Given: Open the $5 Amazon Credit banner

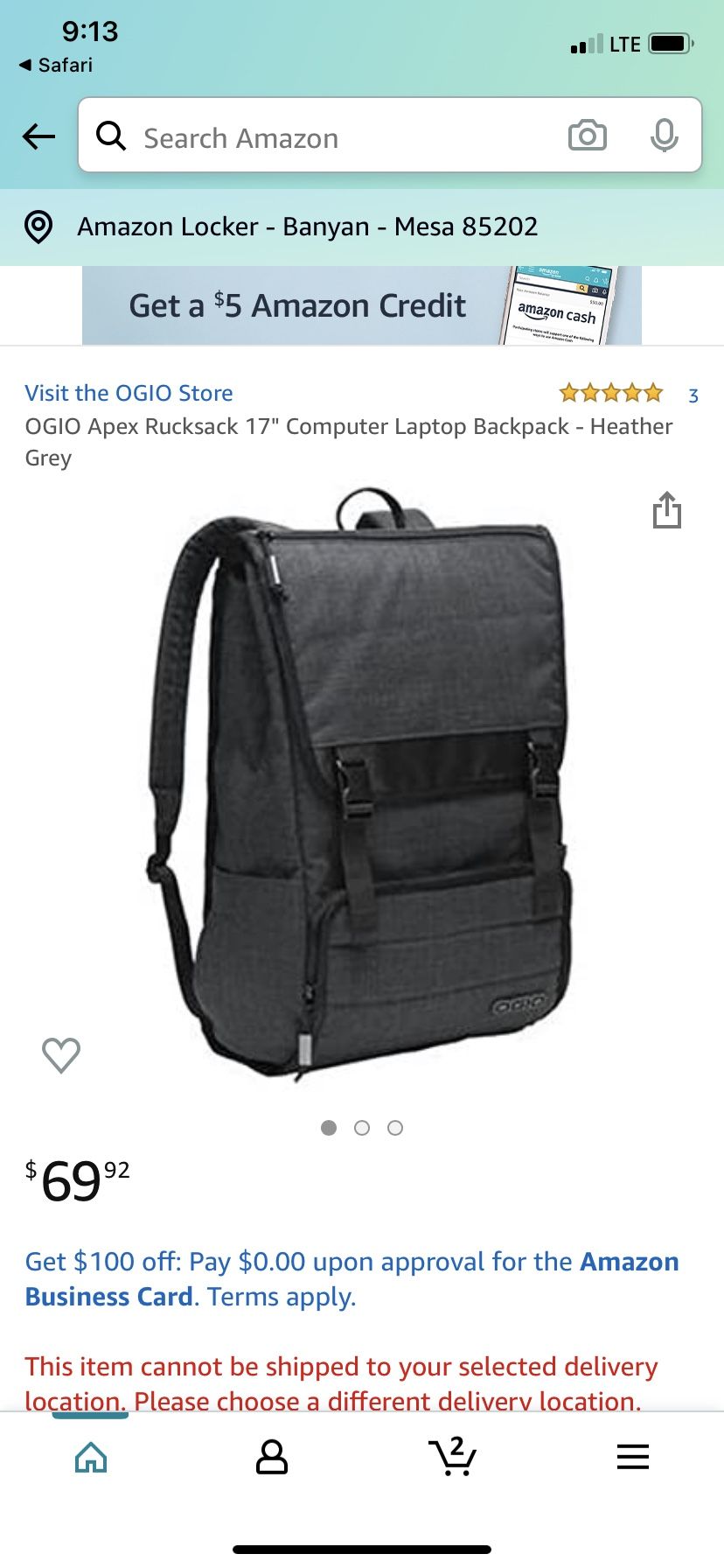Looking at the screenshot, I should pyautogui.click(x=362, y=305).
